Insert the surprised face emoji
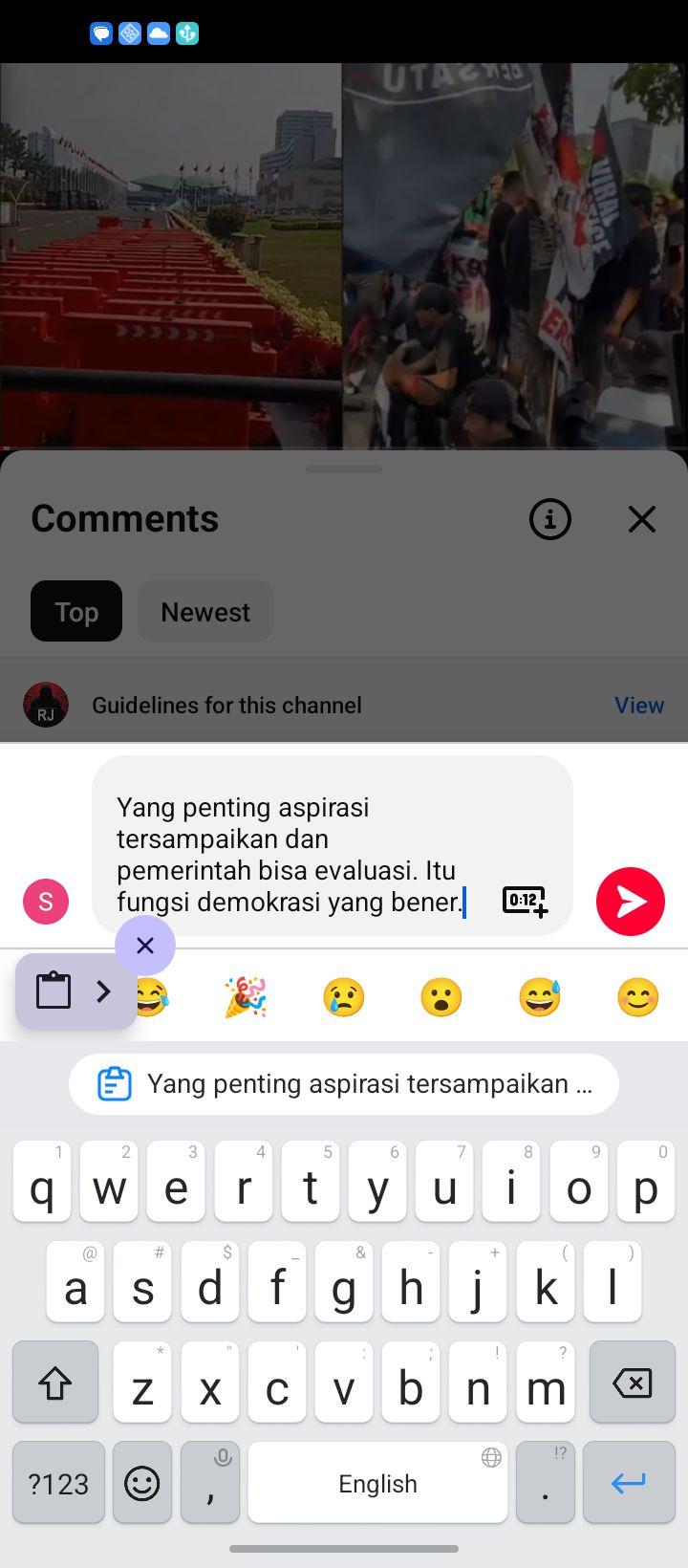This screenshot has height=1568, width=688. (441, 997)
